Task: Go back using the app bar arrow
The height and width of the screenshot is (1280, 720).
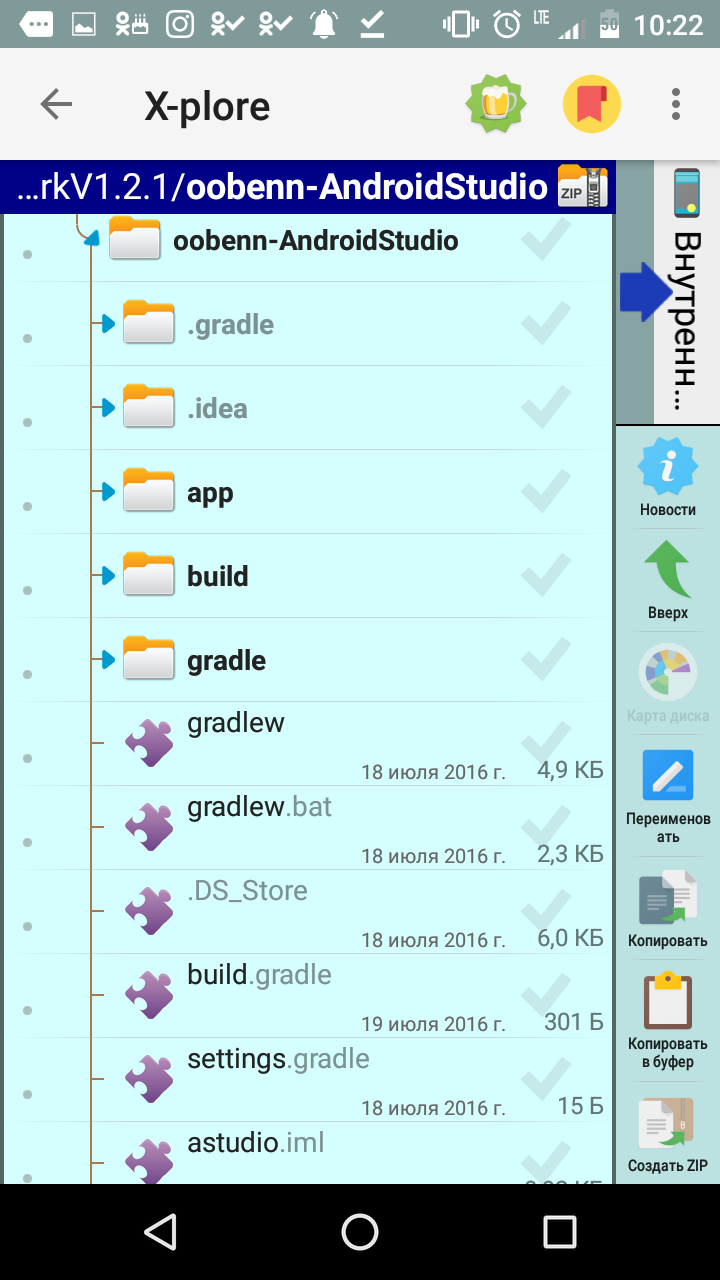Action: coord(56,104)
